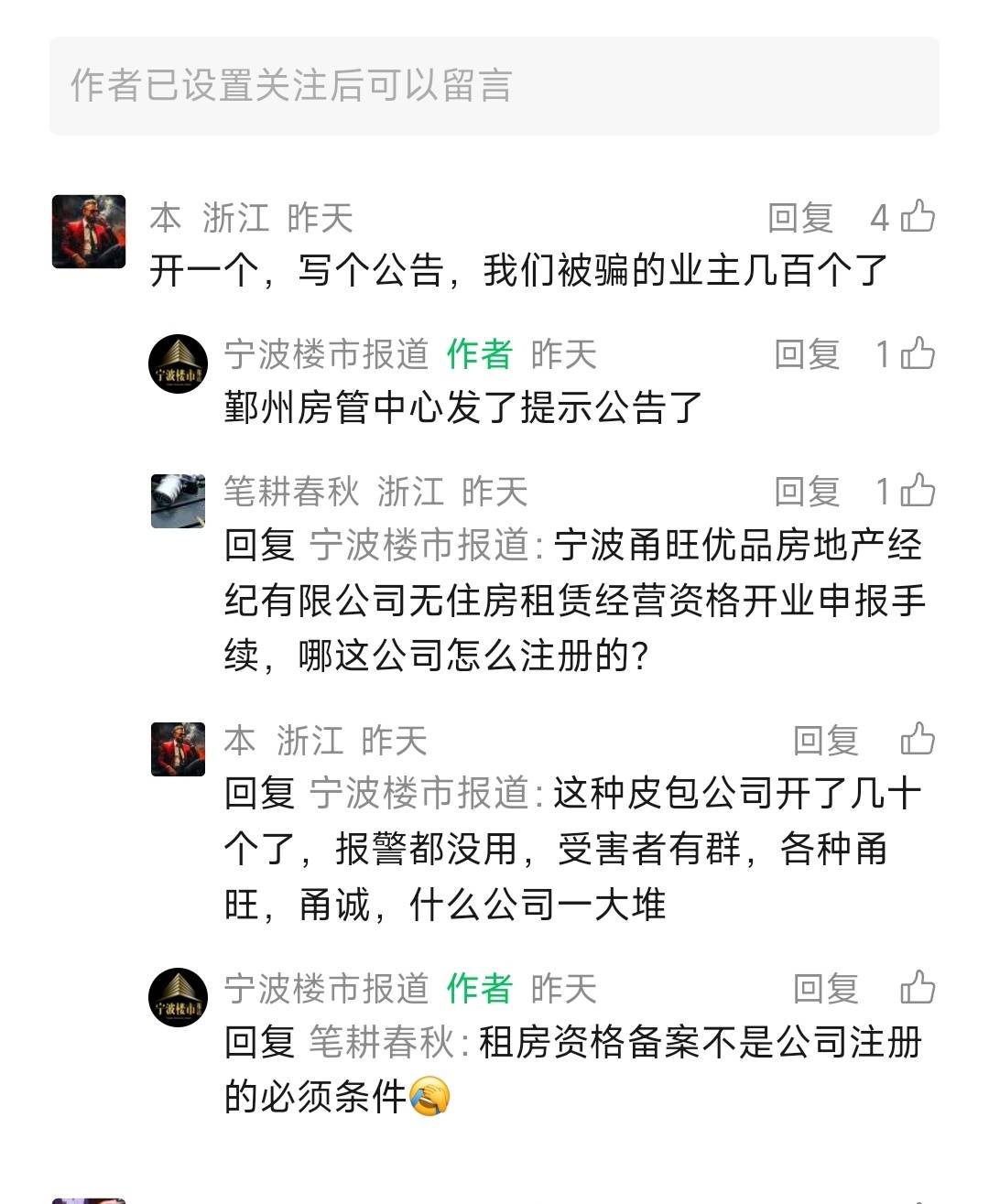This screenshot has width=989, height=1204.
Task: Reply to 宁波楼市报道's 鄞州房管中心 comment
Action: click(806, 354)
